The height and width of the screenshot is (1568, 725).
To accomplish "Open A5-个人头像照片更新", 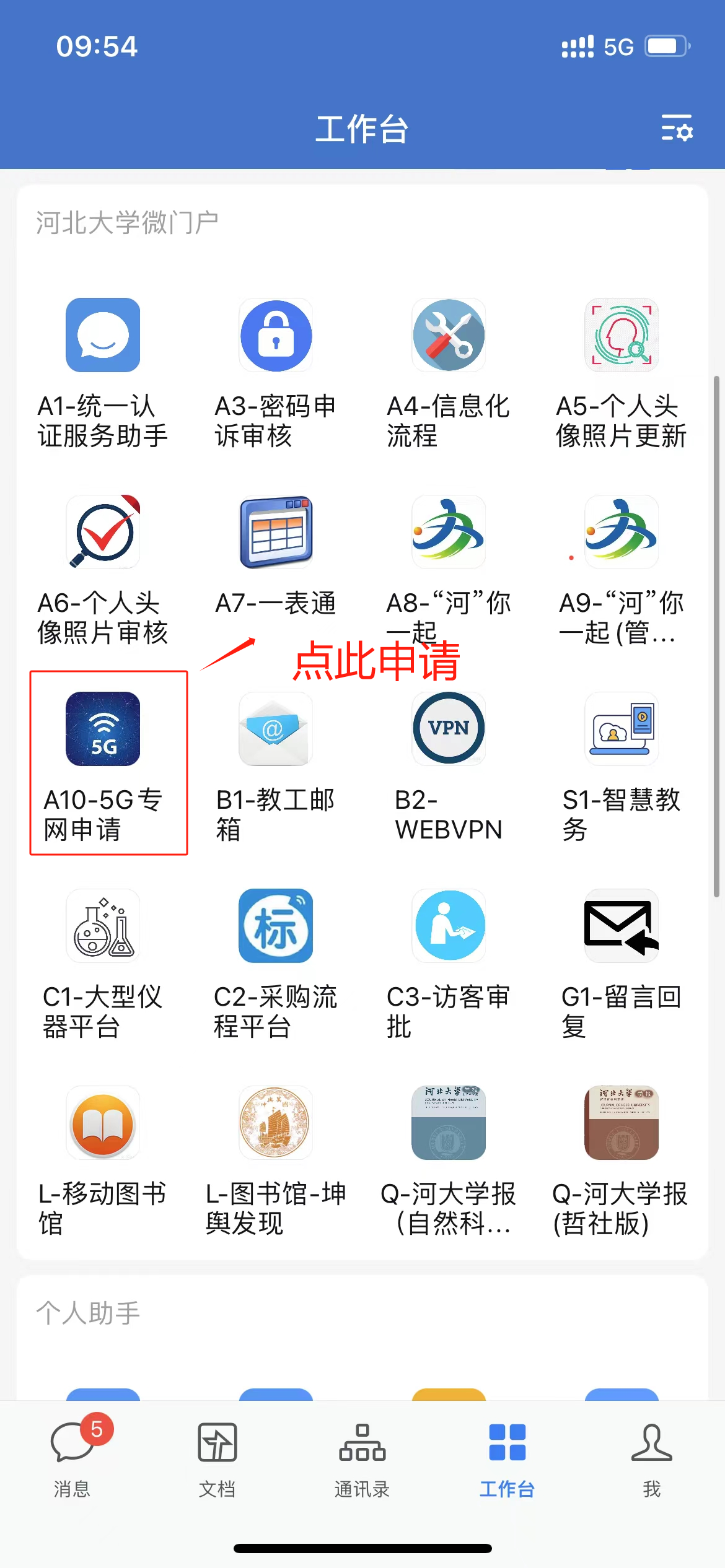I will click(622, 335).
